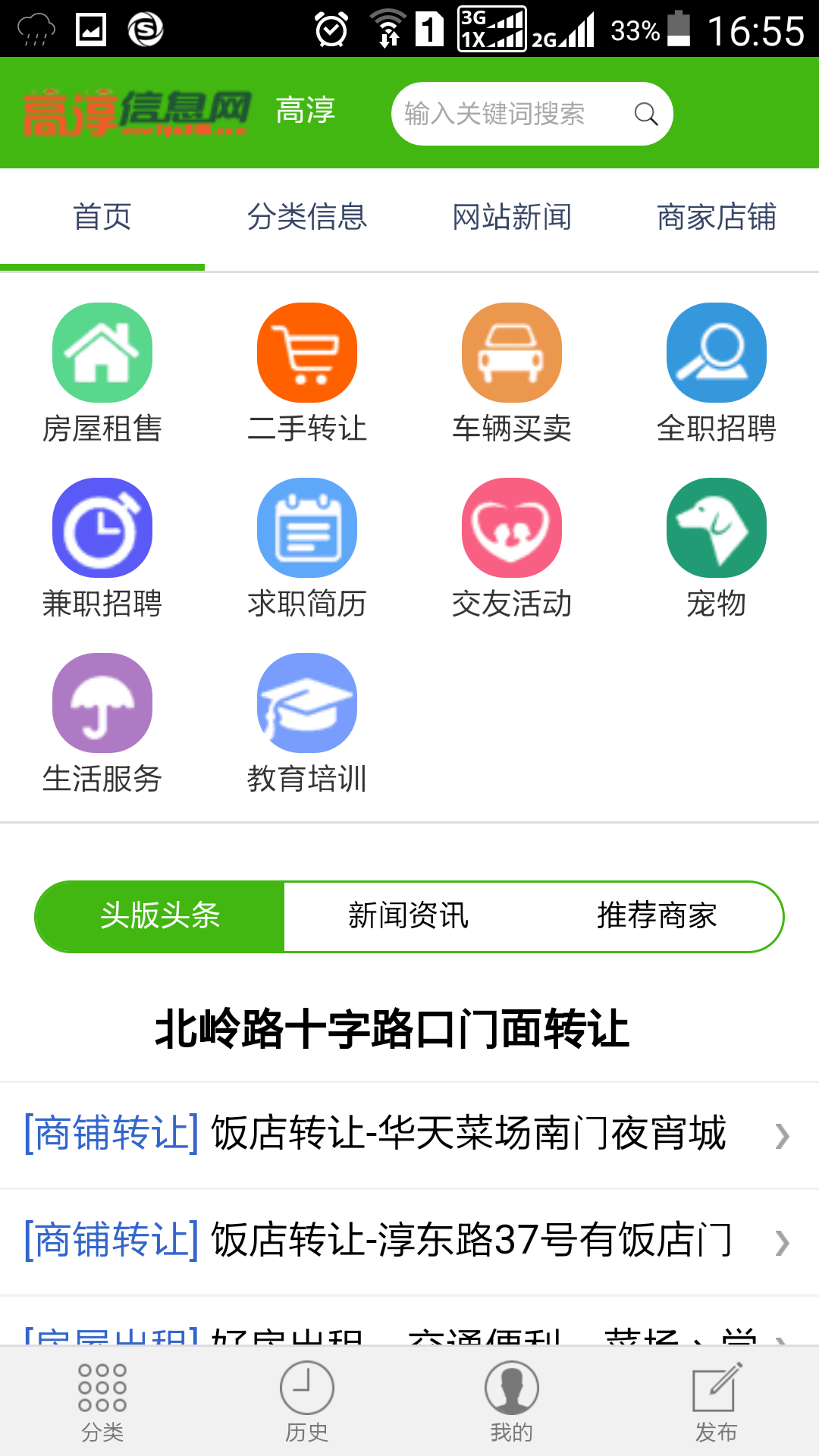Open 教育培训 graduation cap icon
819x1456 pixels.
pos(307,703)
